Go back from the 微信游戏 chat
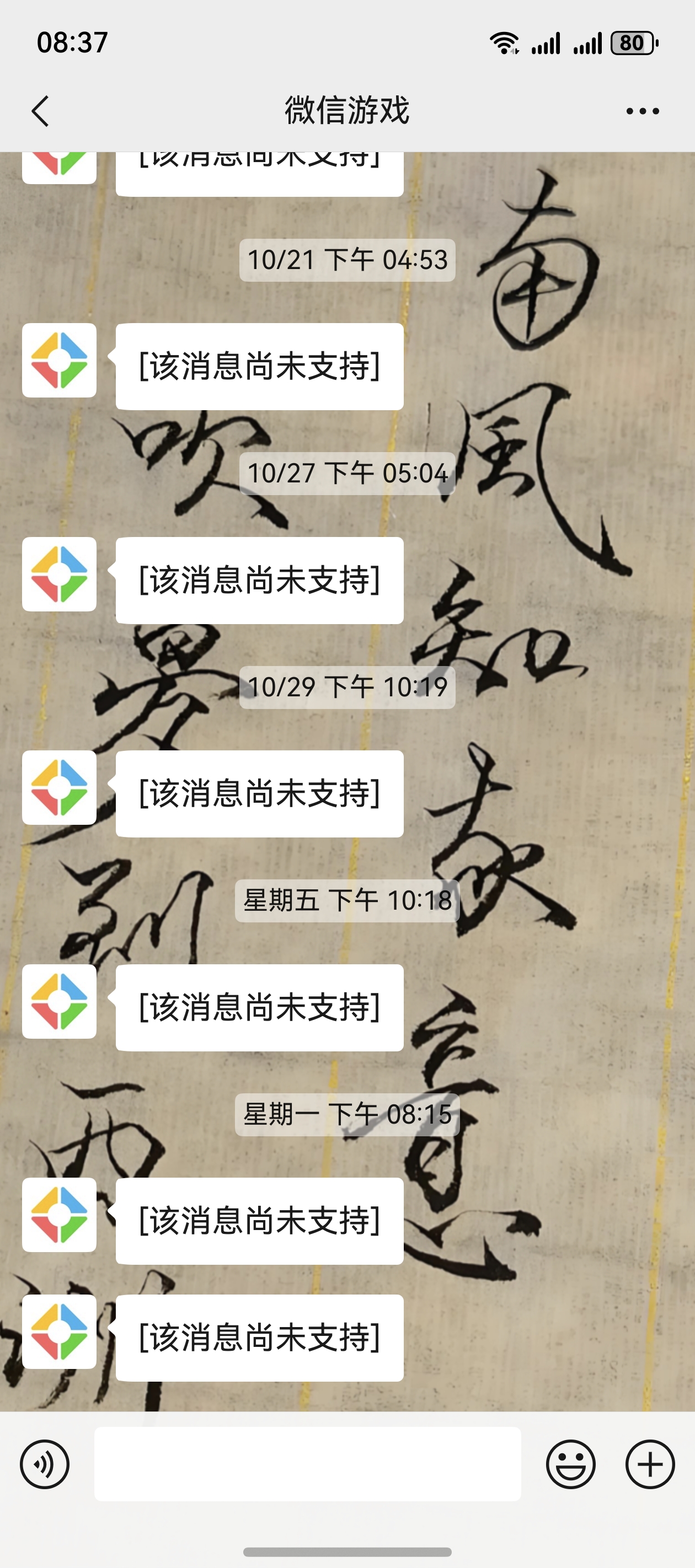Image resolution: width=695 pixels, height=1568 pixels. coord(40,111)
